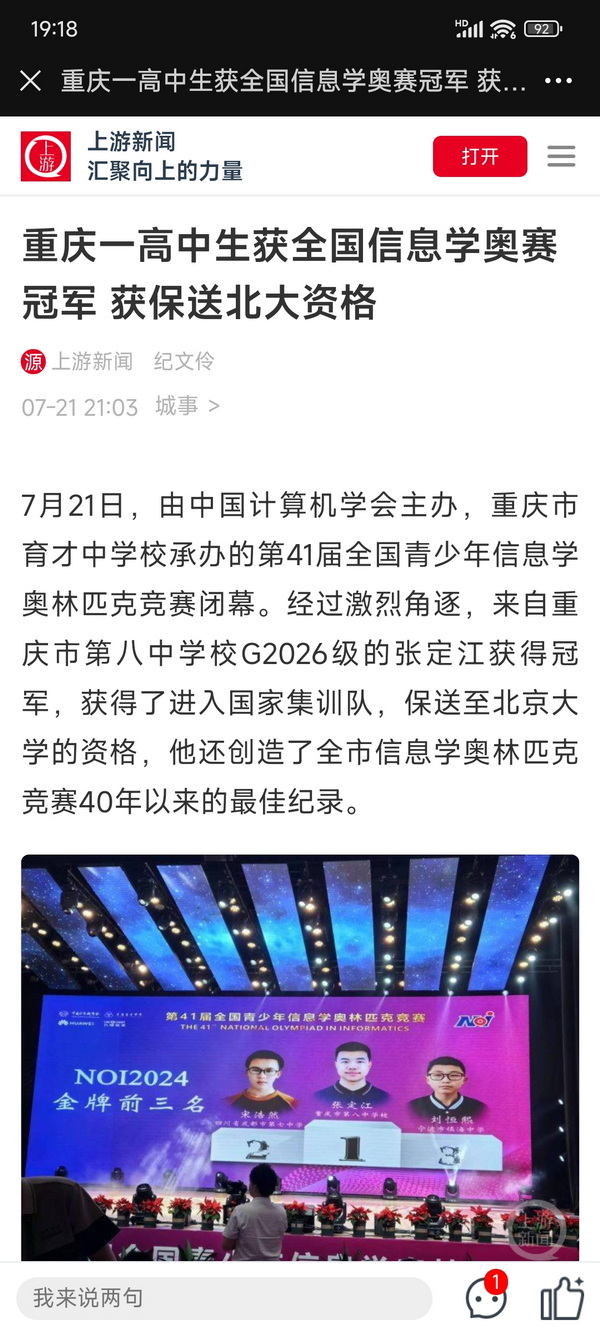600x1333 pixels.
Task: Open the 上游新闻 source link
Action: tap(91, 361)
